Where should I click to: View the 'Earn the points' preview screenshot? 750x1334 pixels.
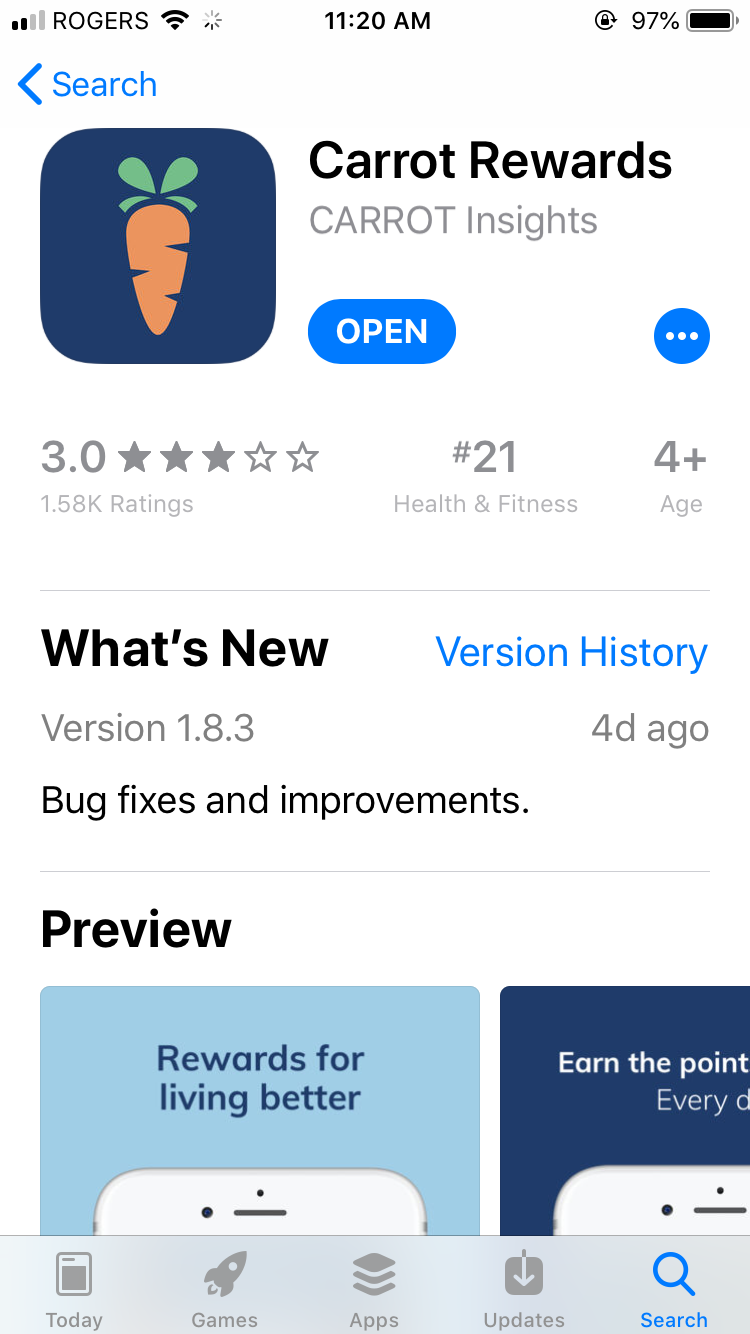click(x=625, y=1110)
